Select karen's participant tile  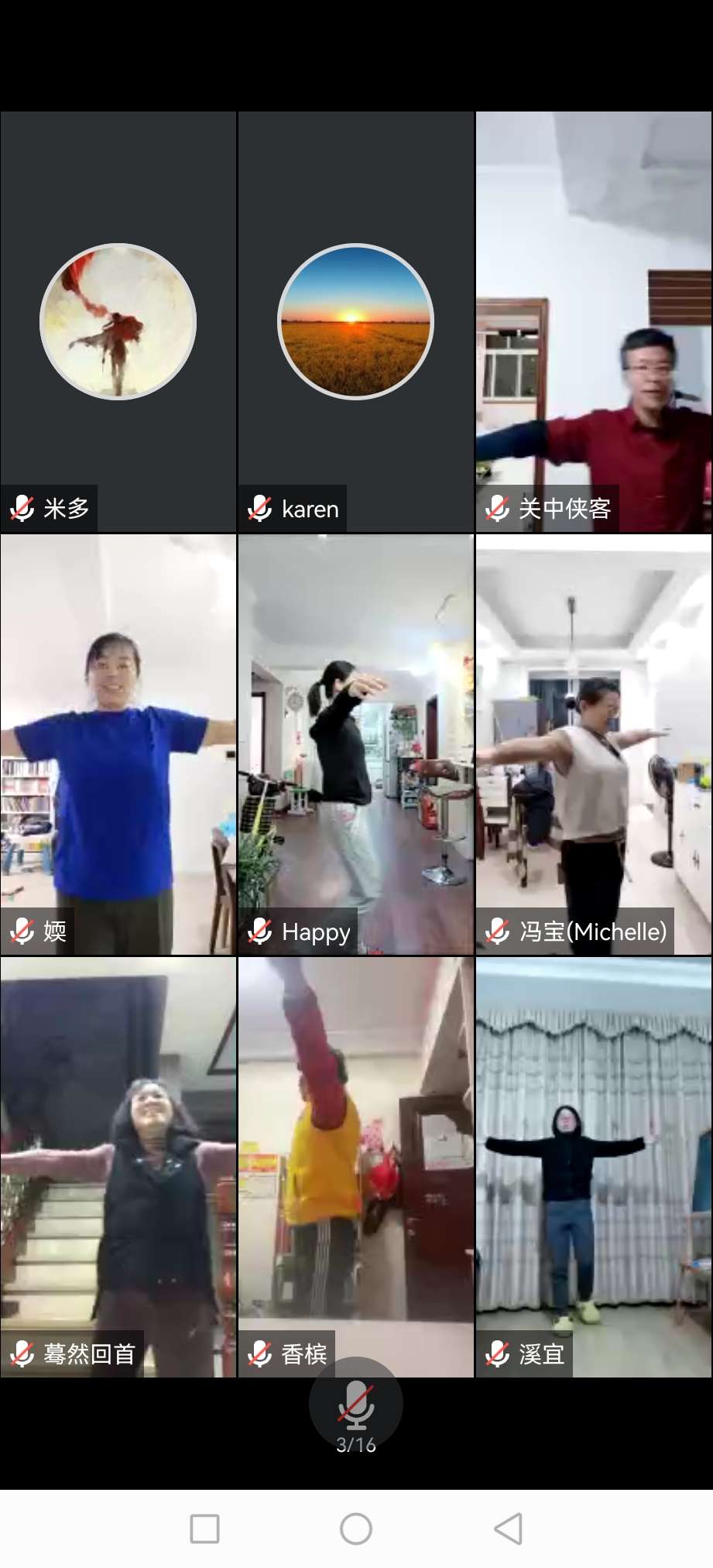[356, 321]
